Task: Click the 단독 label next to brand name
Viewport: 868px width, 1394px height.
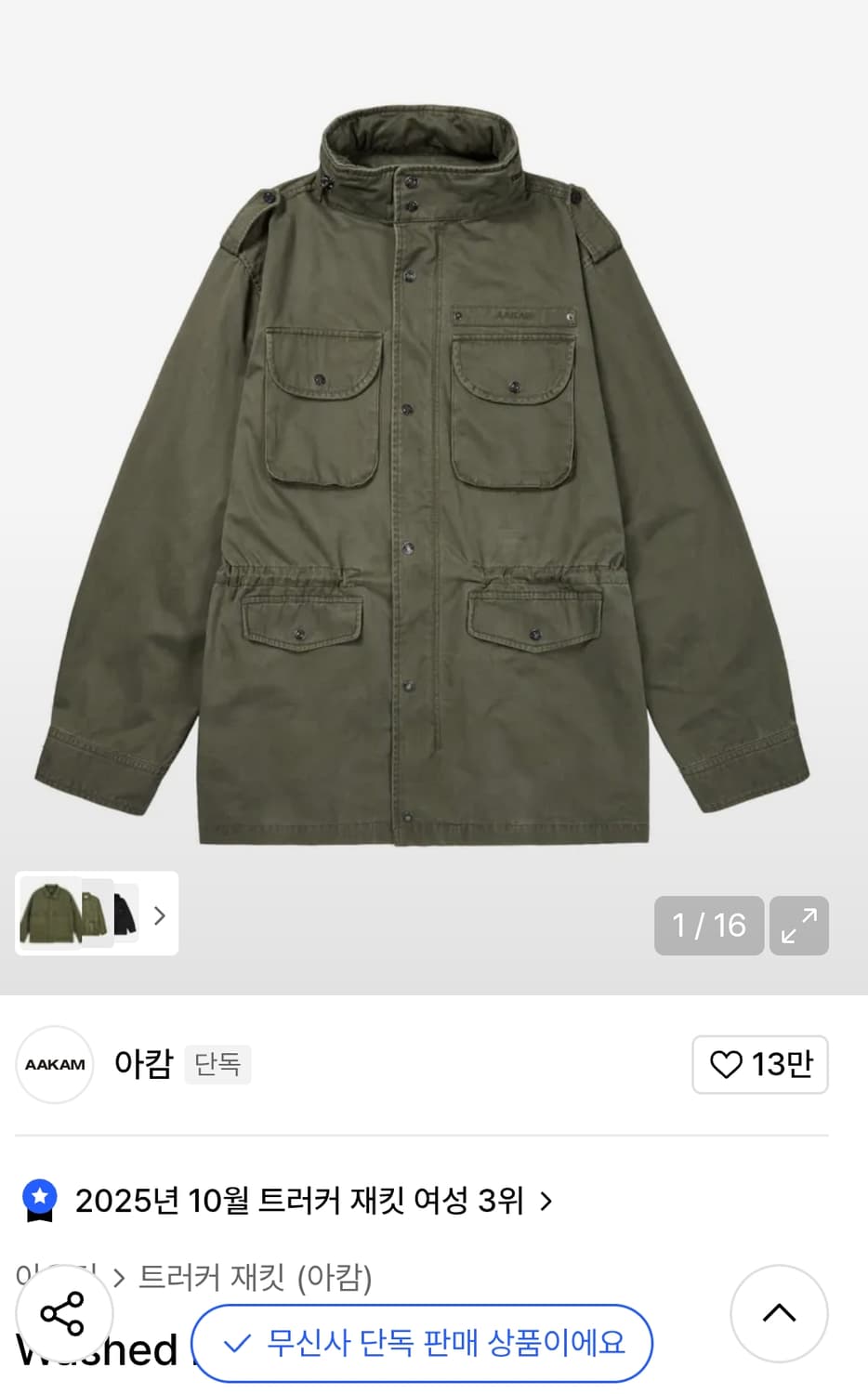Action: 217,1065
